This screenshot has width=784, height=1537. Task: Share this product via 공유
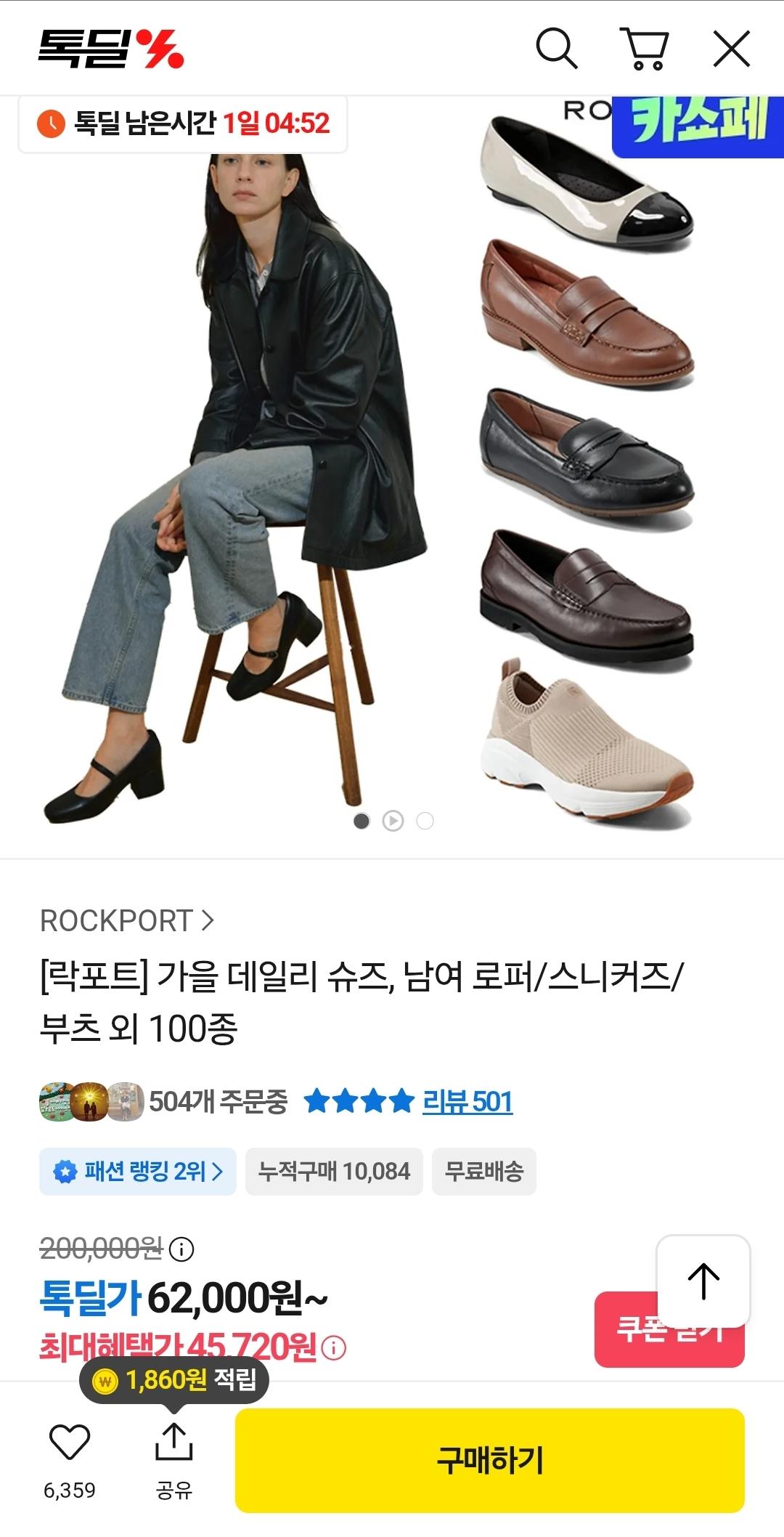(x=174, y=1457)
